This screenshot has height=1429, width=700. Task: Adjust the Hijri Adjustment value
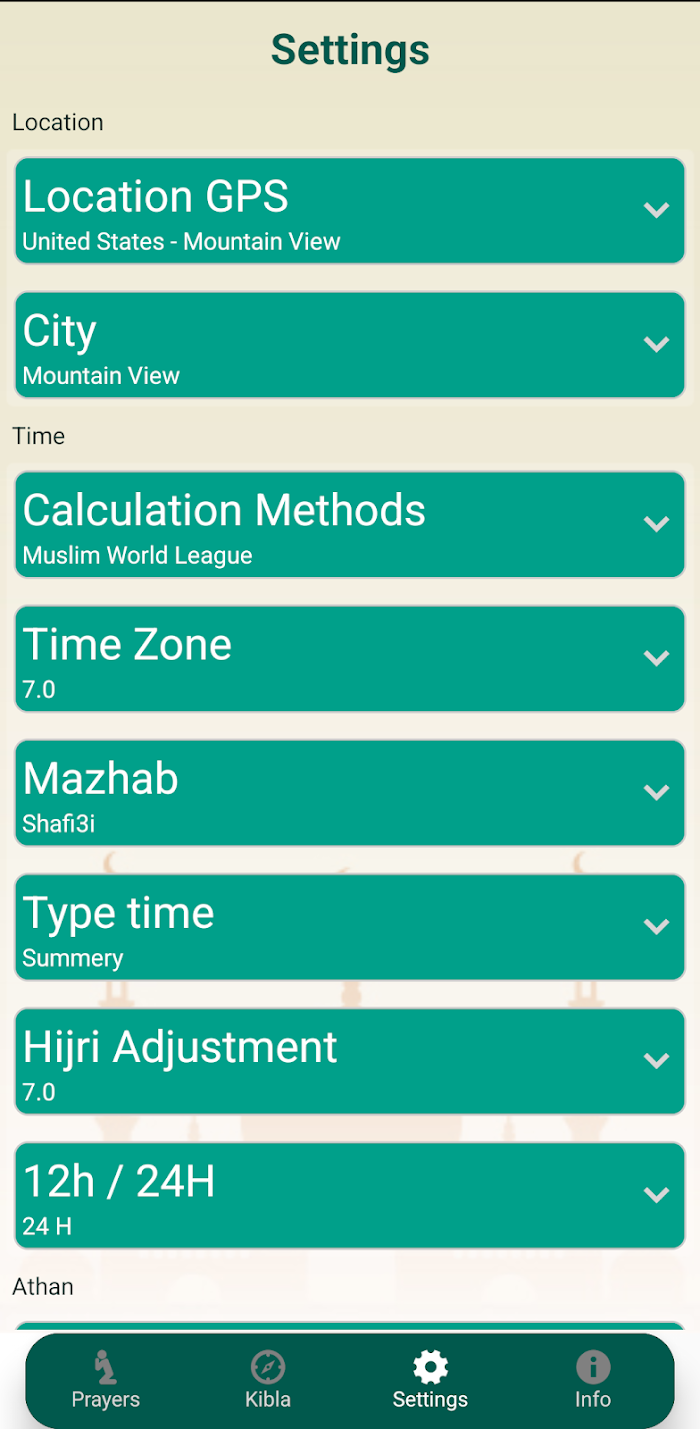[x=350, y=1060]
